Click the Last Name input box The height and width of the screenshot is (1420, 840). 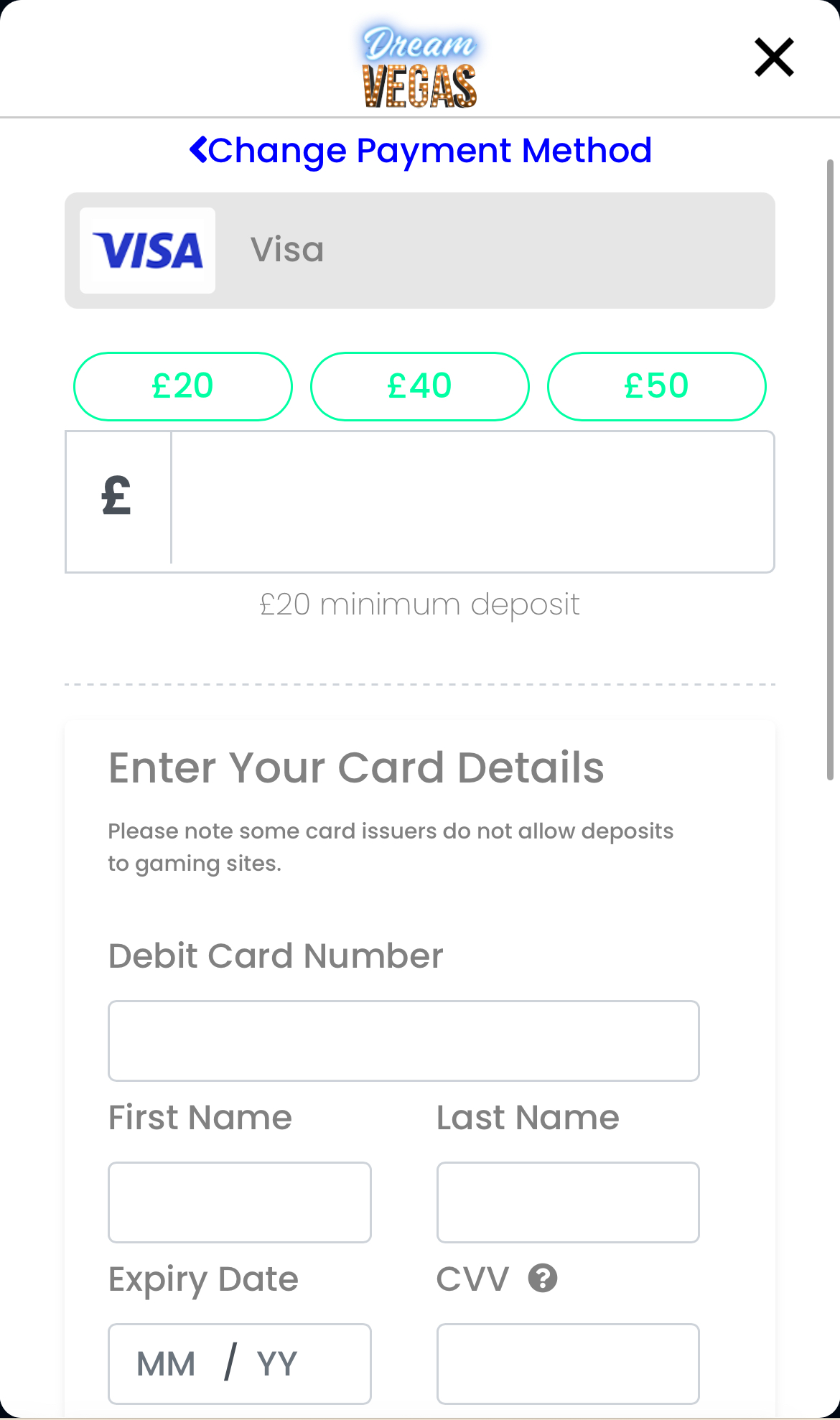tap(567, 1202)
